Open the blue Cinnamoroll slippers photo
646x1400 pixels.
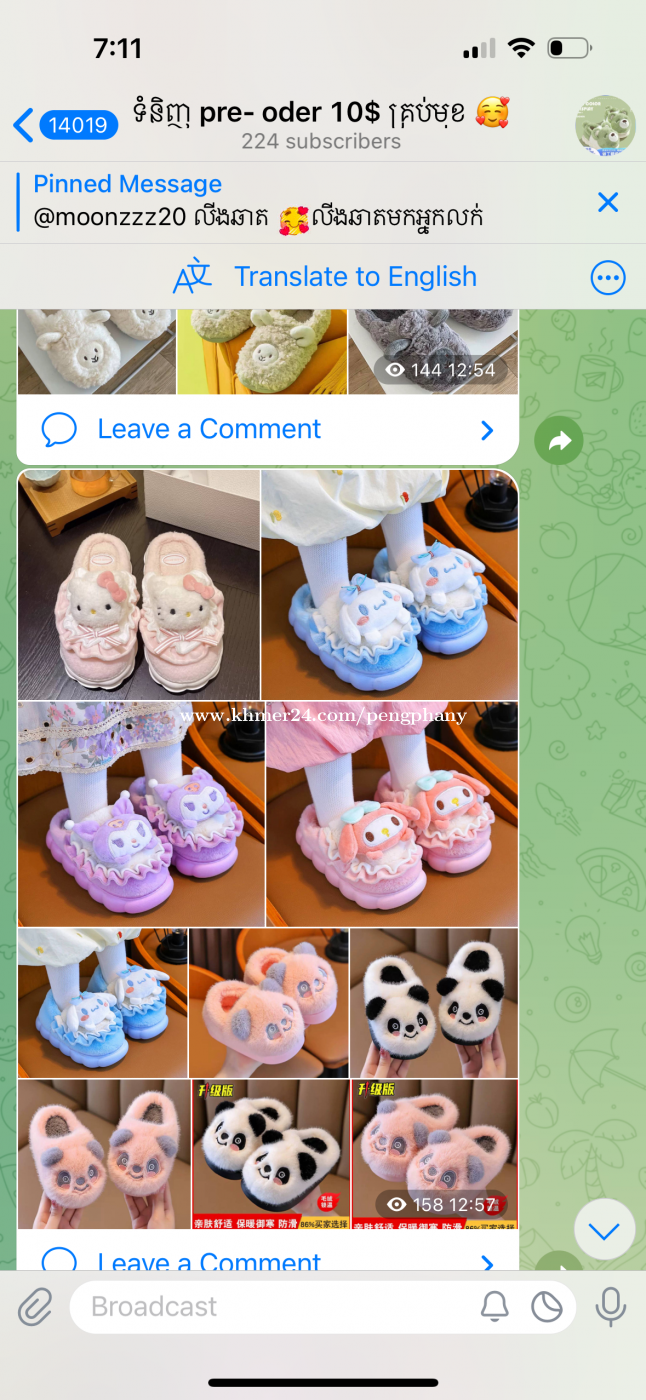coord(390,584)
